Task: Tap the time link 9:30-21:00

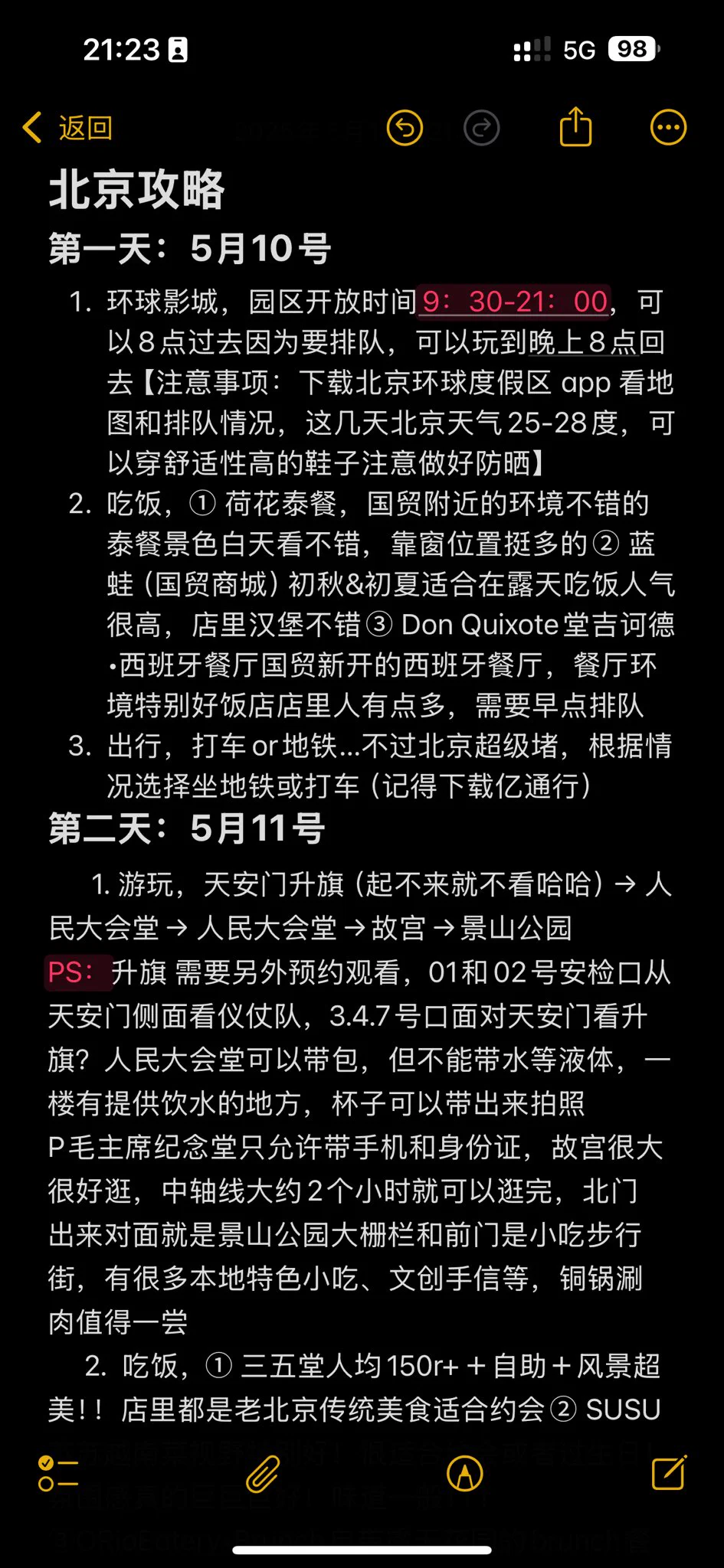Action: [x=515, y=302]
